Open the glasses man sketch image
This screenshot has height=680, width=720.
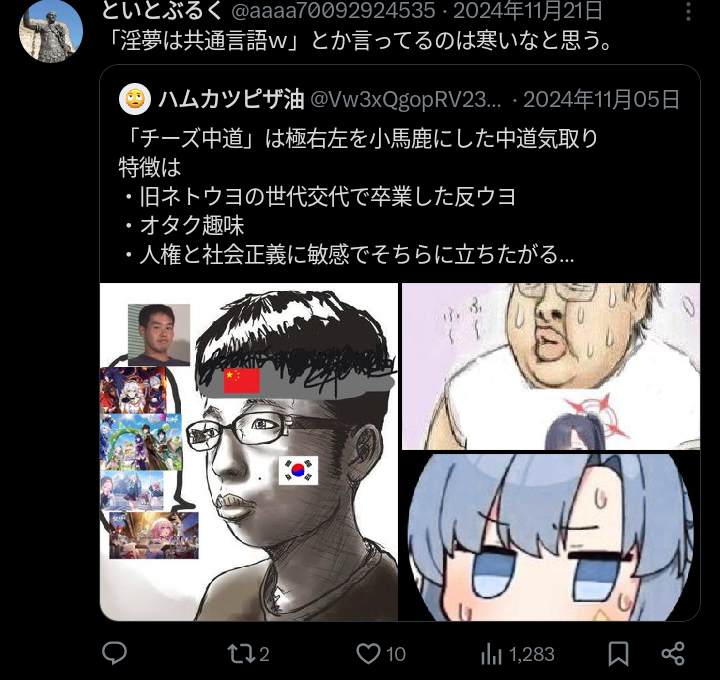250,452
